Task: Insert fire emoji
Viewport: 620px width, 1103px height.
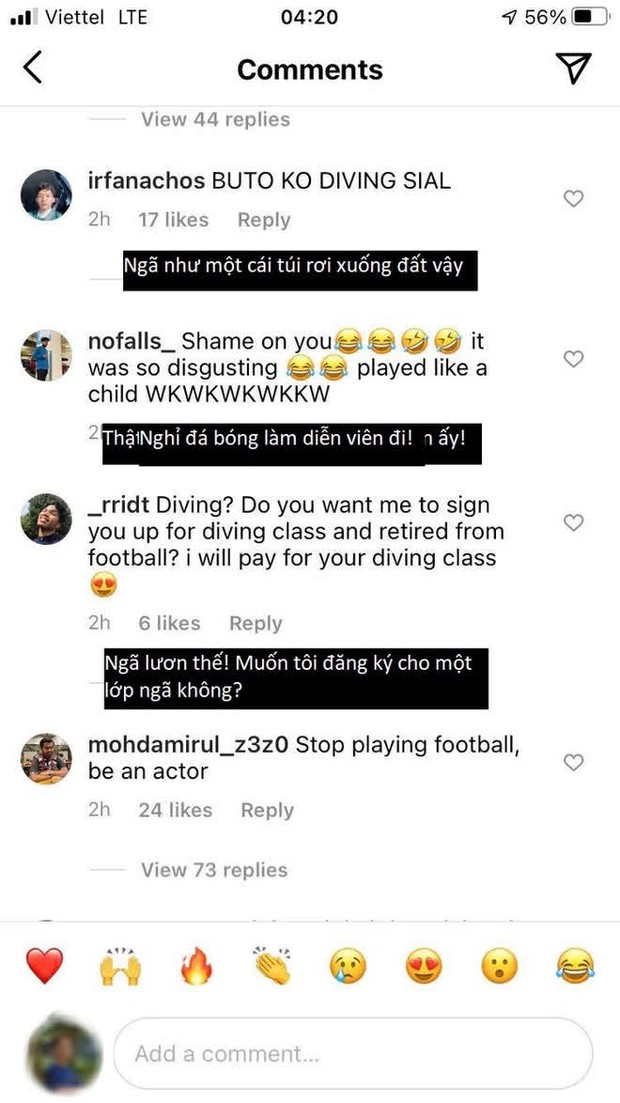Action: 196,966
